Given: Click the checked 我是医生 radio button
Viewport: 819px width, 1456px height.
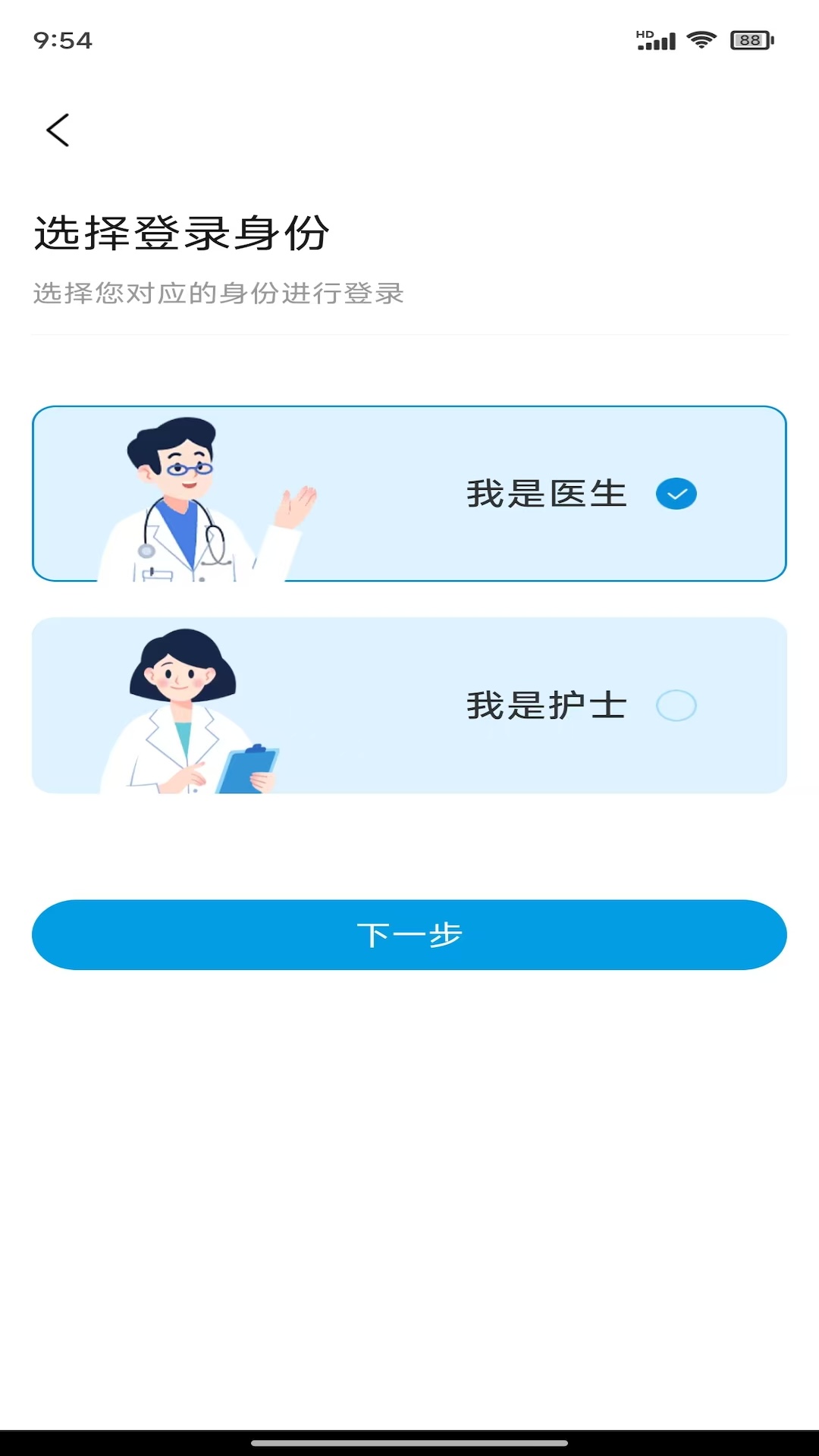Looking at the screenshot, I should [x=676, y=493].
